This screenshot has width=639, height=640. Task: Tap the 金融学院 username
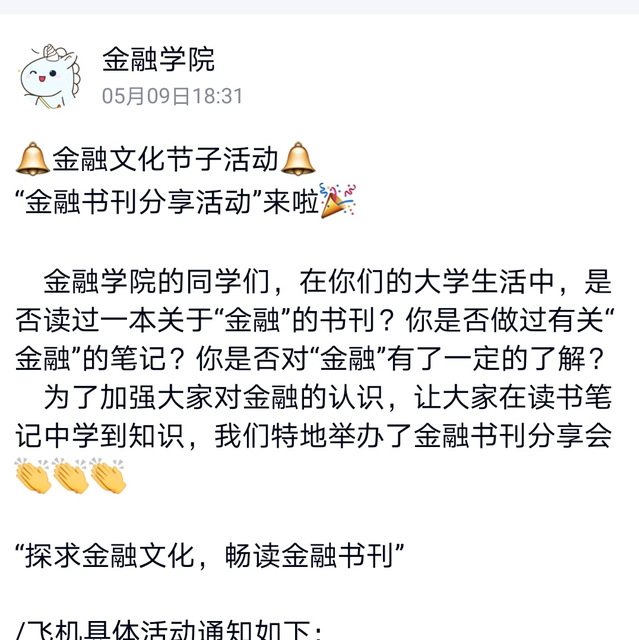pos(158,59)
